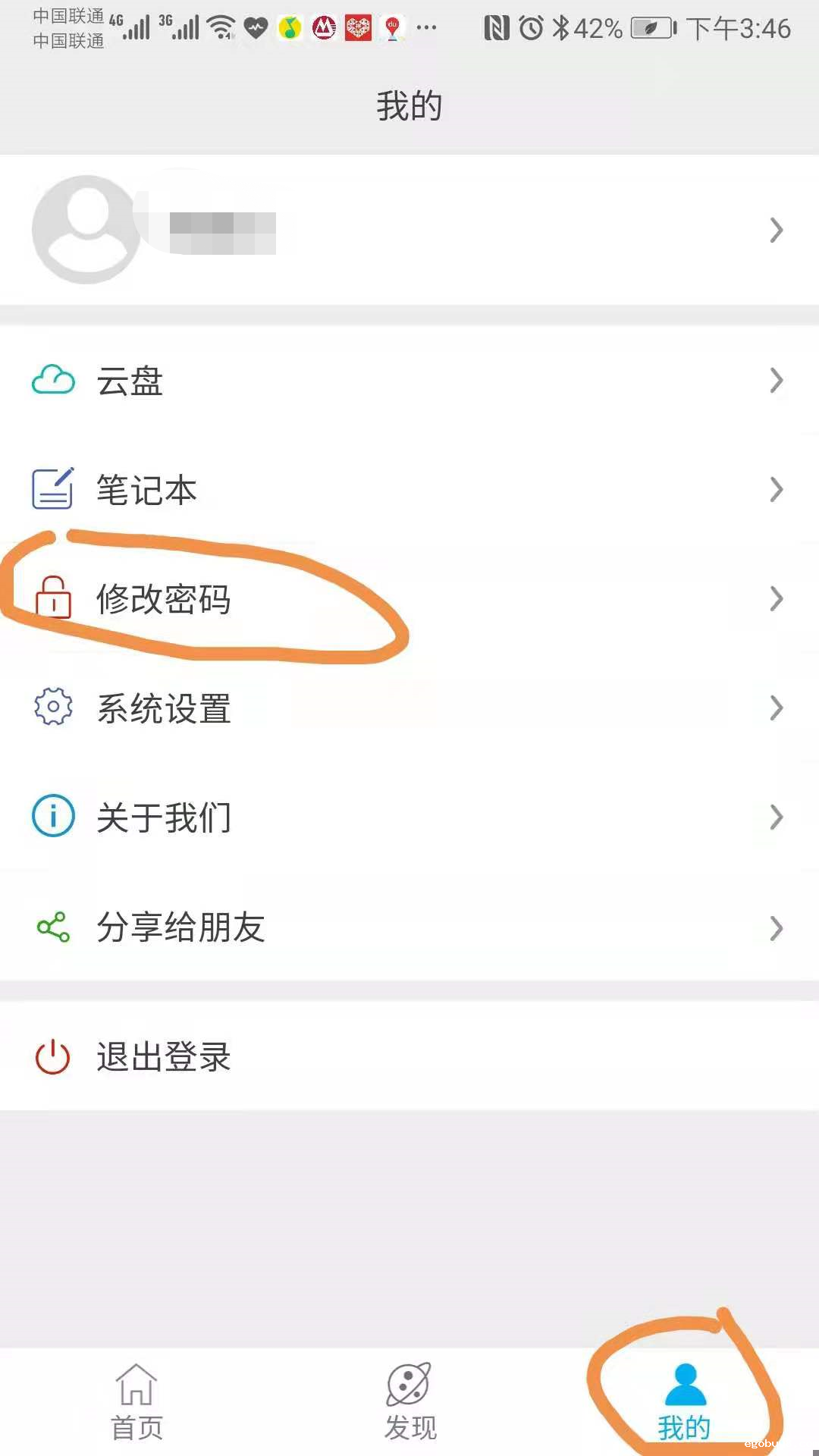Go to the 发现 discover tab

point(409,1401)
